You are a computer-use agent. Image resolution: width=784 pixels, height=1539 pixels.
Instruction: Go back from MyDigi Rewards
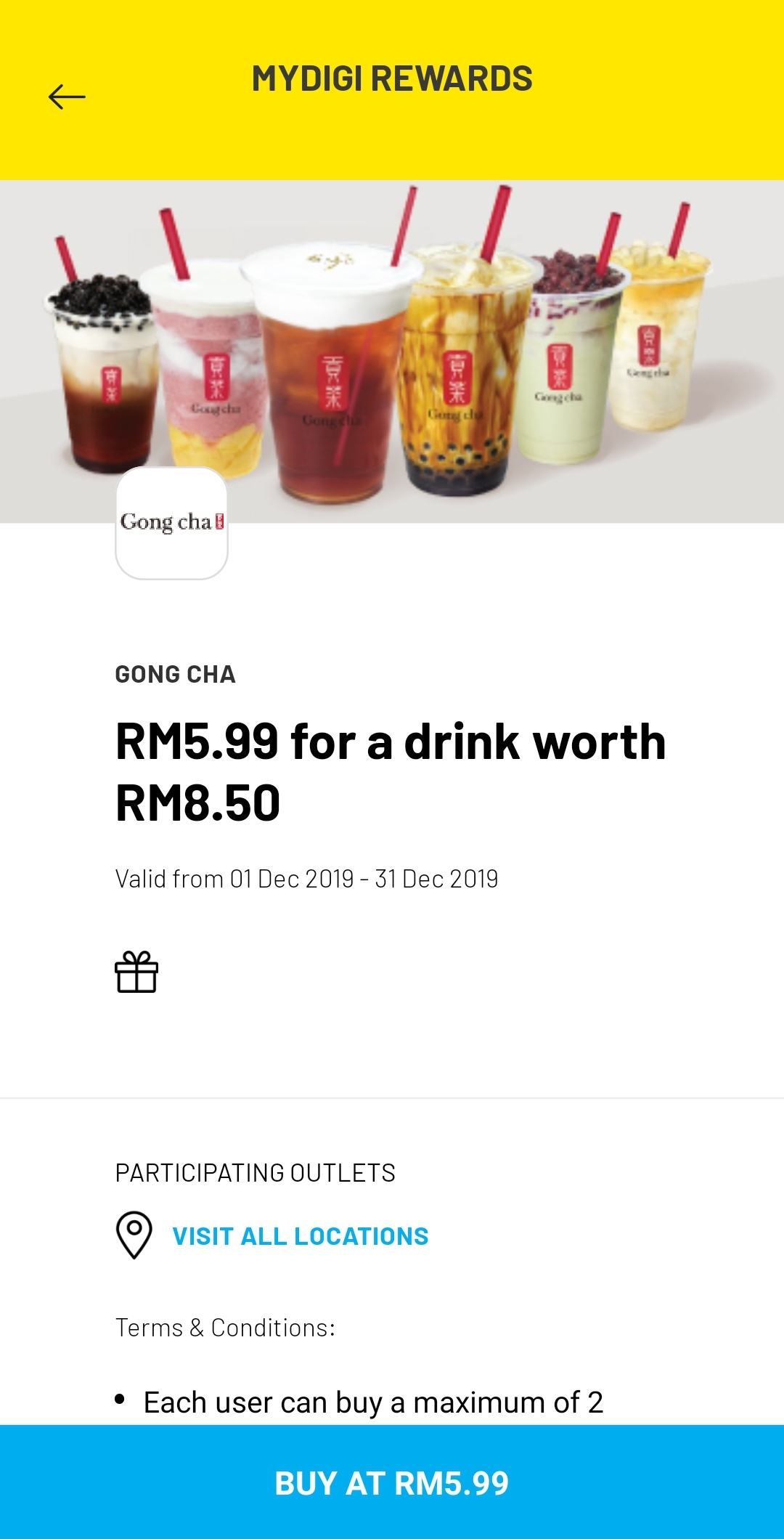pos(67,97)
